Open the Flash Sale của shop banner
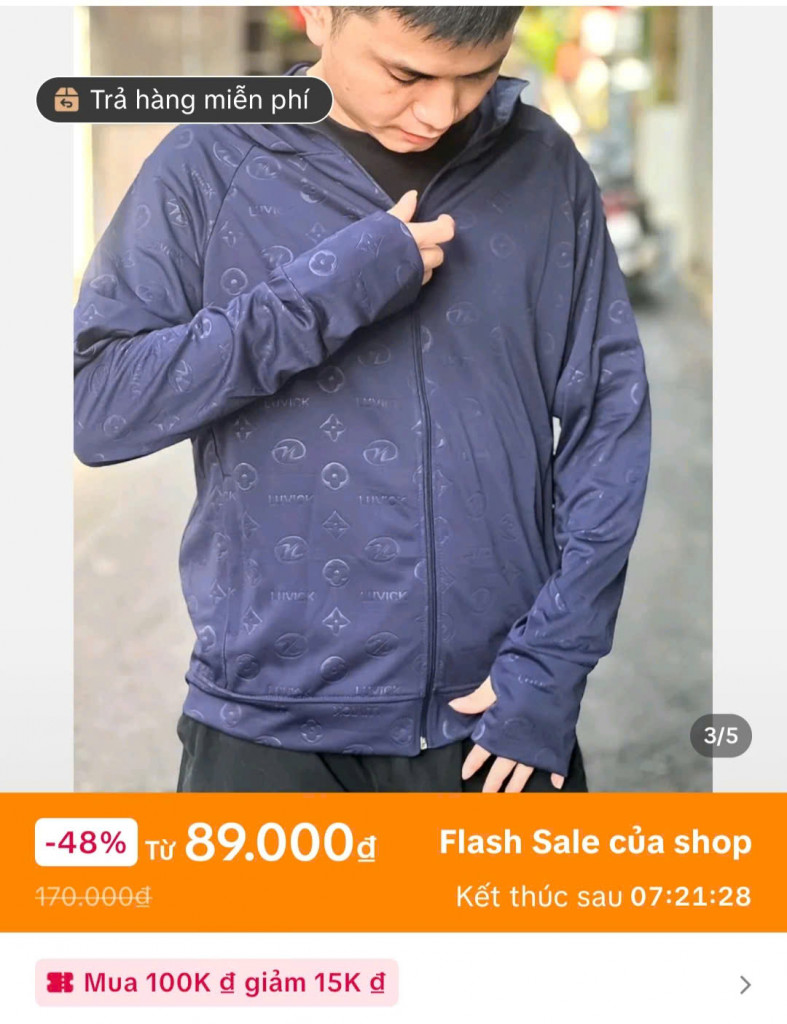The image size is (787, 1024). 595,843
